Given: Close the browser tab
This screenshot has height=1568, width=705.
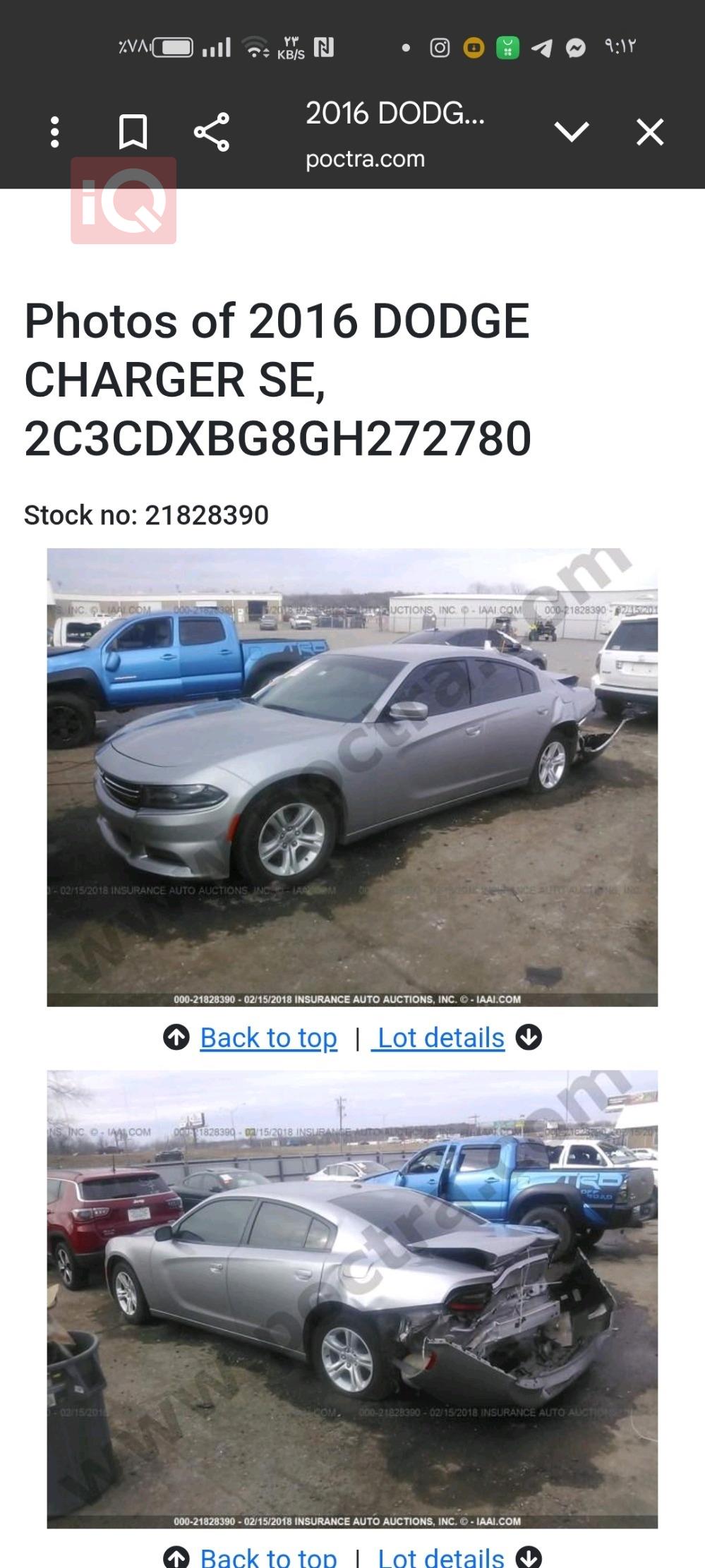Looking at the screenshot, I should click(x=649, y=132).
